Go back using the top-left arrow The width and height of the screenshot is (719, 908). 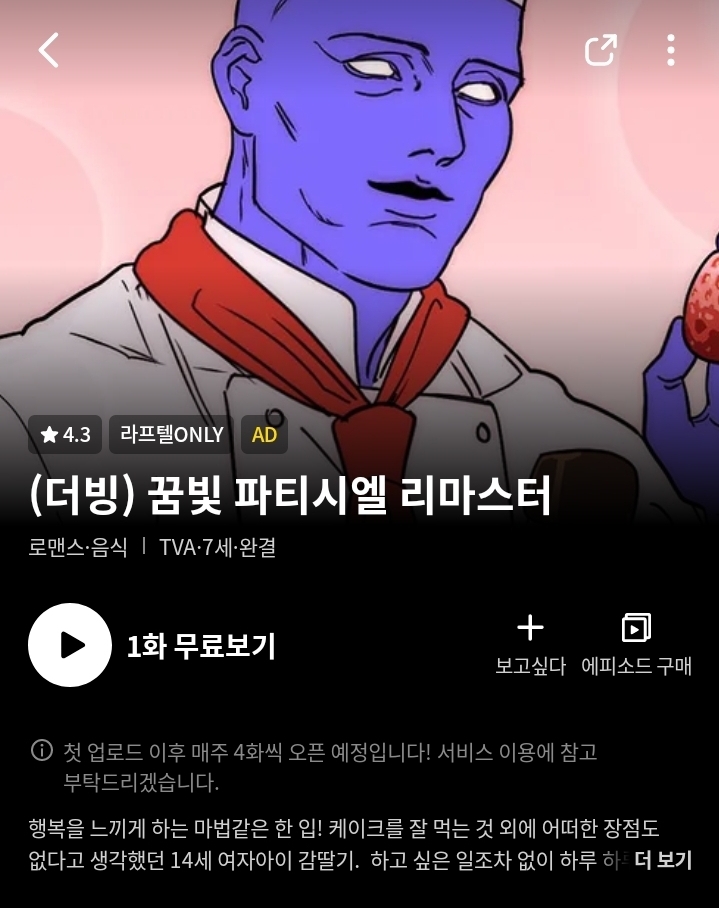pyautogui.click(x=49, y=49)
